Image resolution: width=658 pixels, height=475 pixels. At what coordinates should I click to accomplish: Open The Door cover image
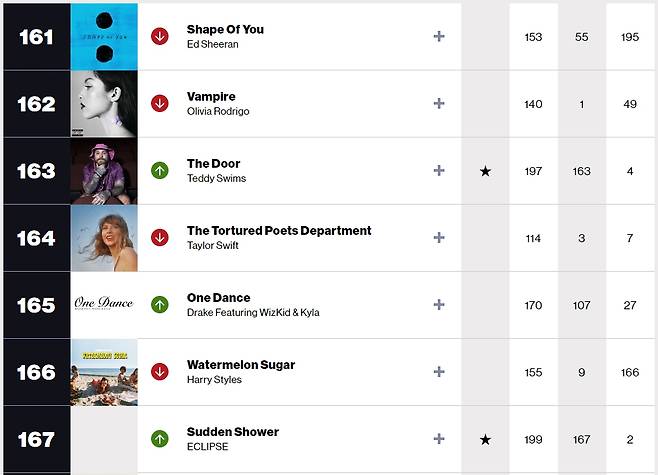pos(104,170)
